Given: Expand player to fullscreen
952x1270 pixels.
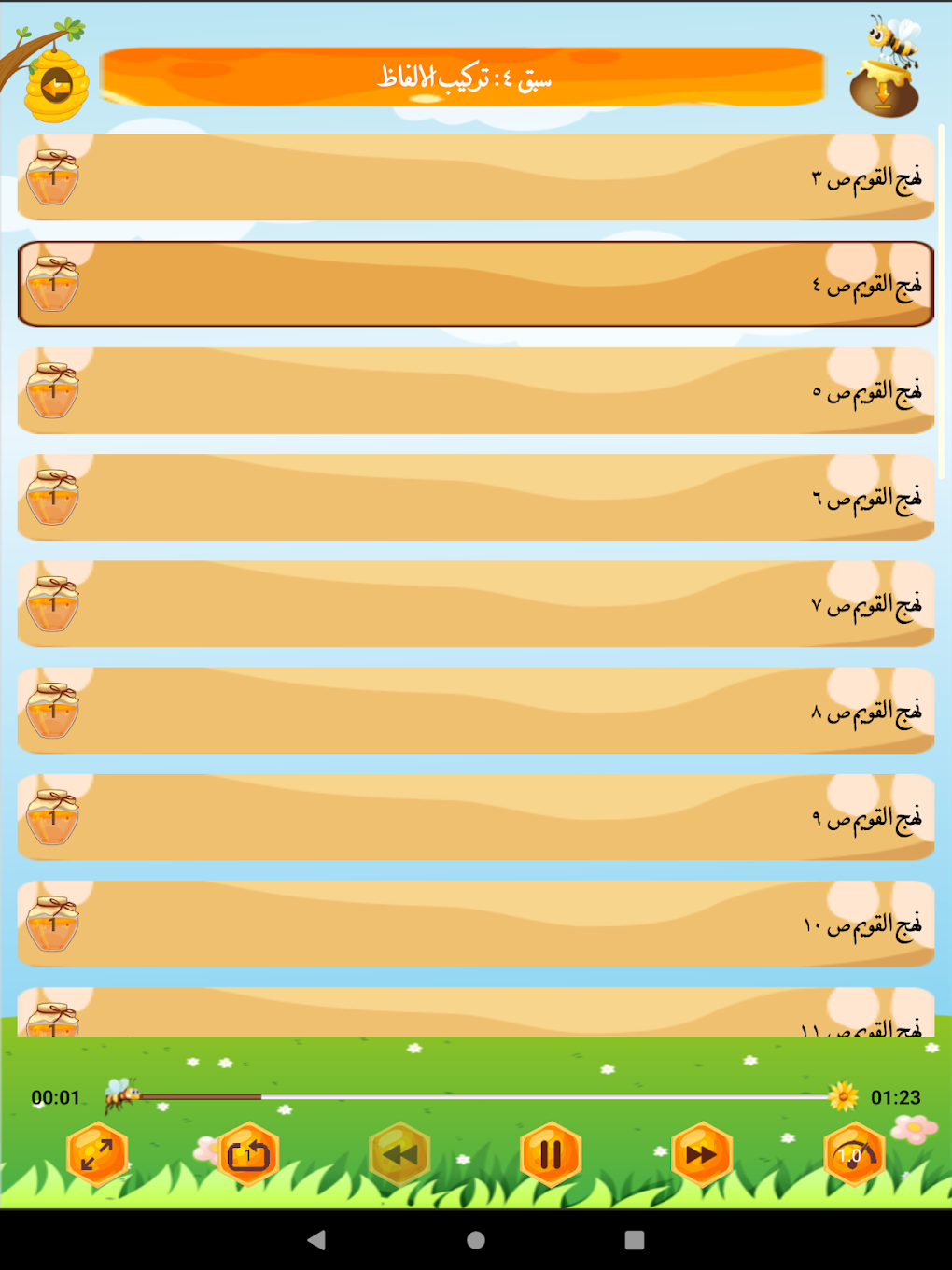Looking at the screenshot, I should (x=97, y=1155).
